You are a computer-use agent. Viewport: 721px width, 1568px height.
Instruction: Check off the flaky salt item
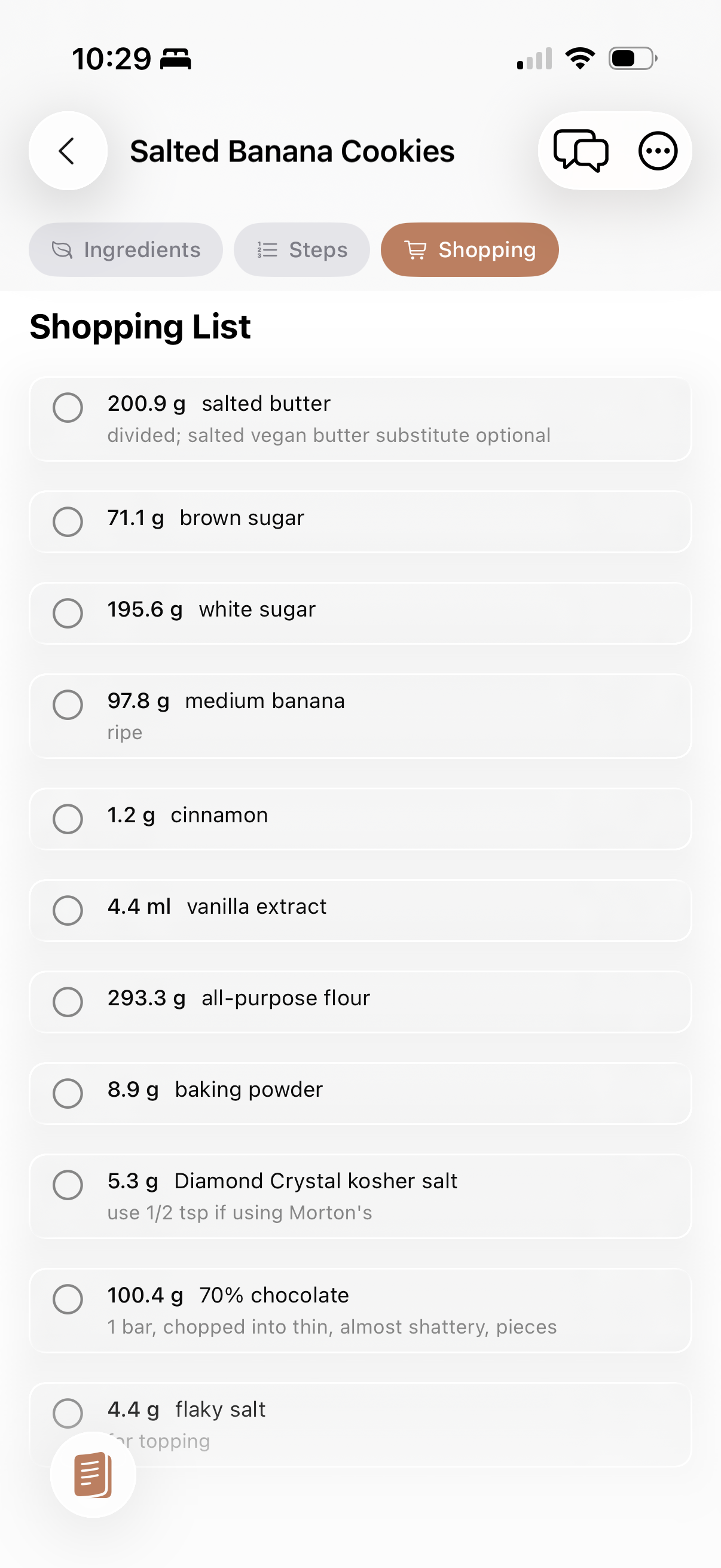[x=68, y=1413]
